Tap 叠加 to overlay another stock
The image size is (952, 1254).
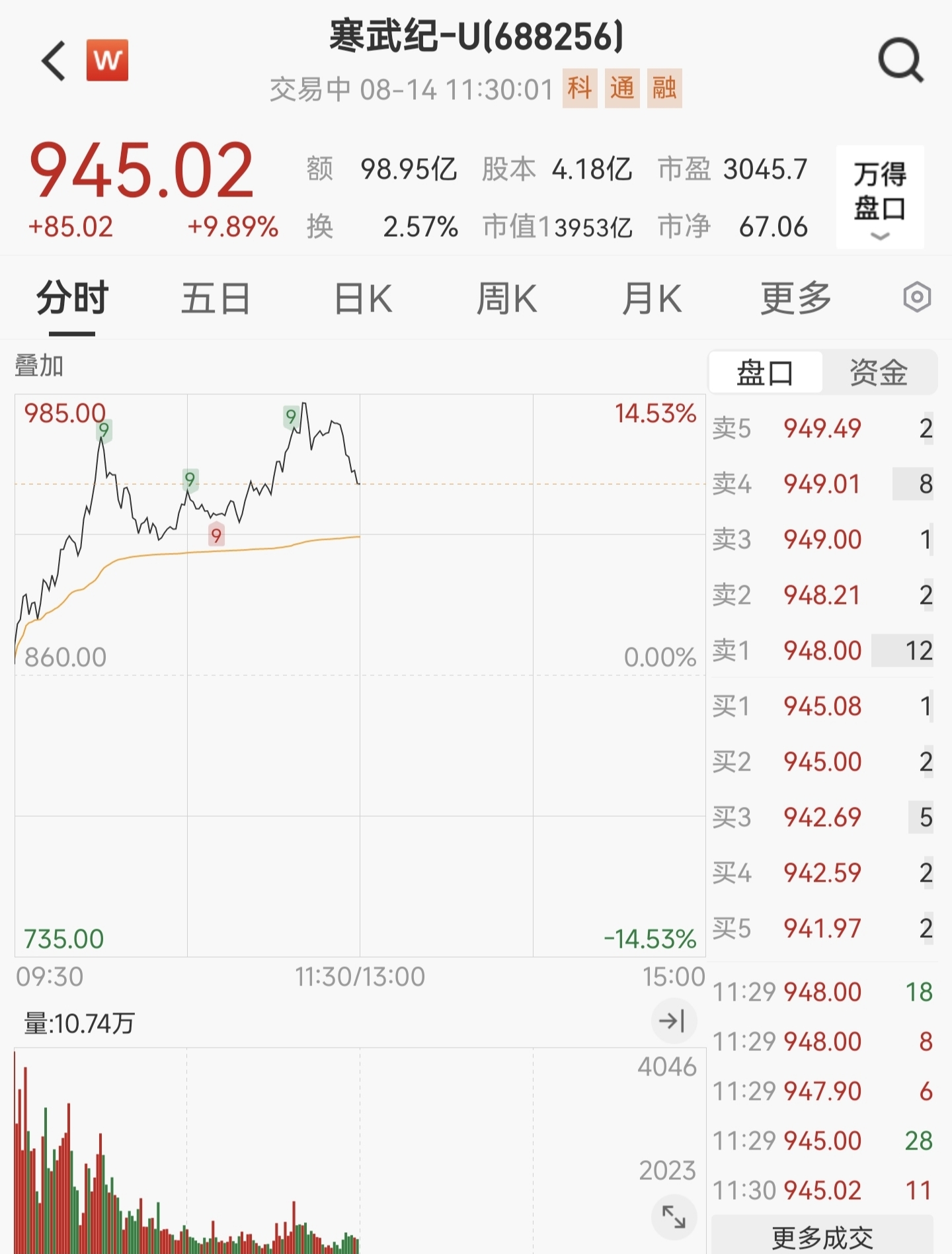point(39,366)
